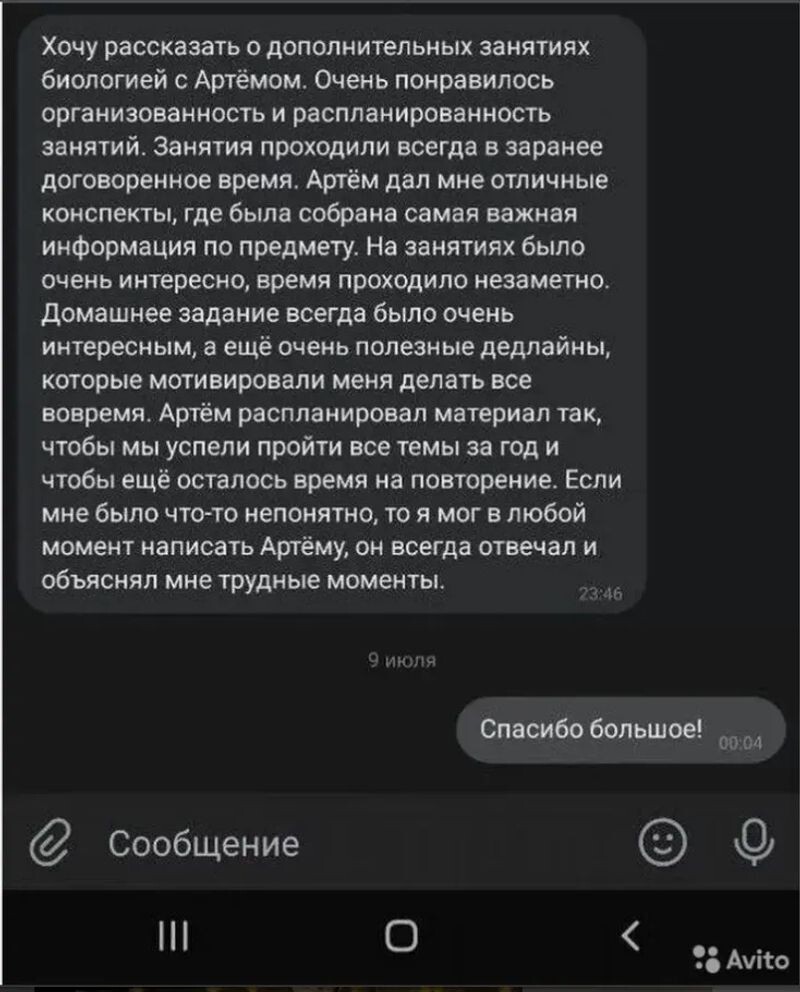Open the emoji picker
800x992 pixels.
662,841
